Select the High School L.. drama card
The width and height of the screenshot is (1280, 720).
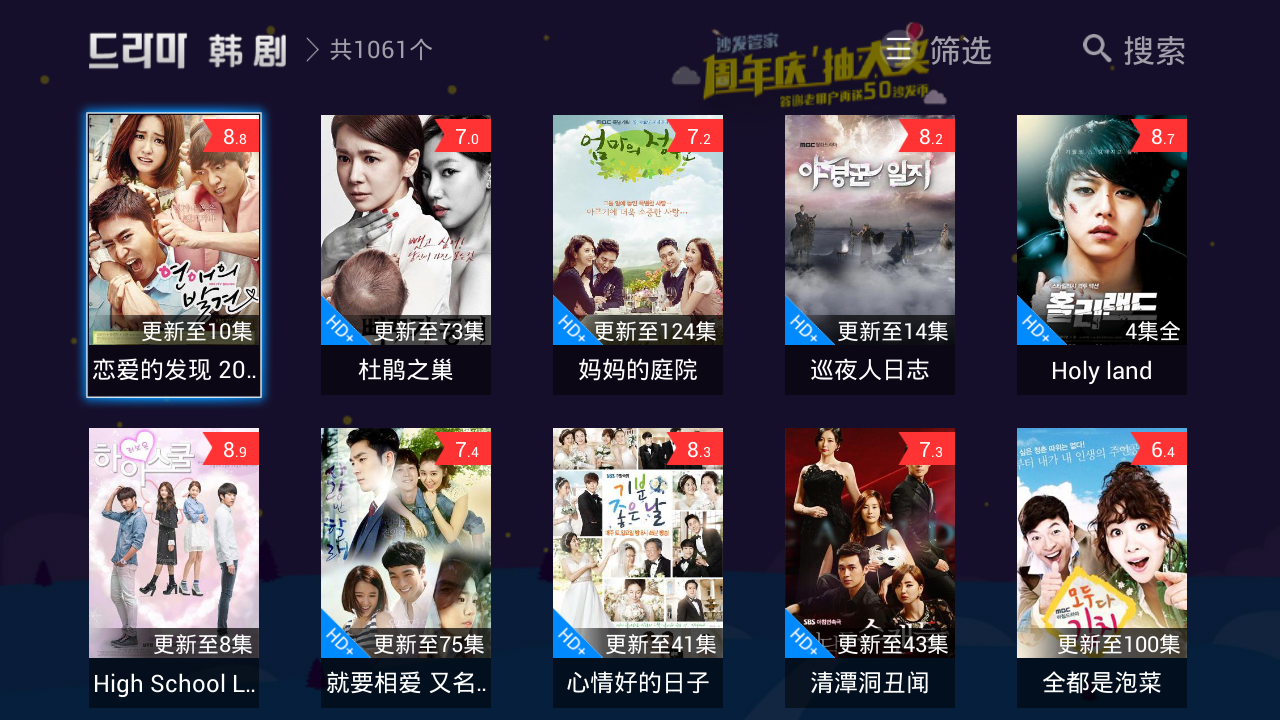(x=174, y=566)
